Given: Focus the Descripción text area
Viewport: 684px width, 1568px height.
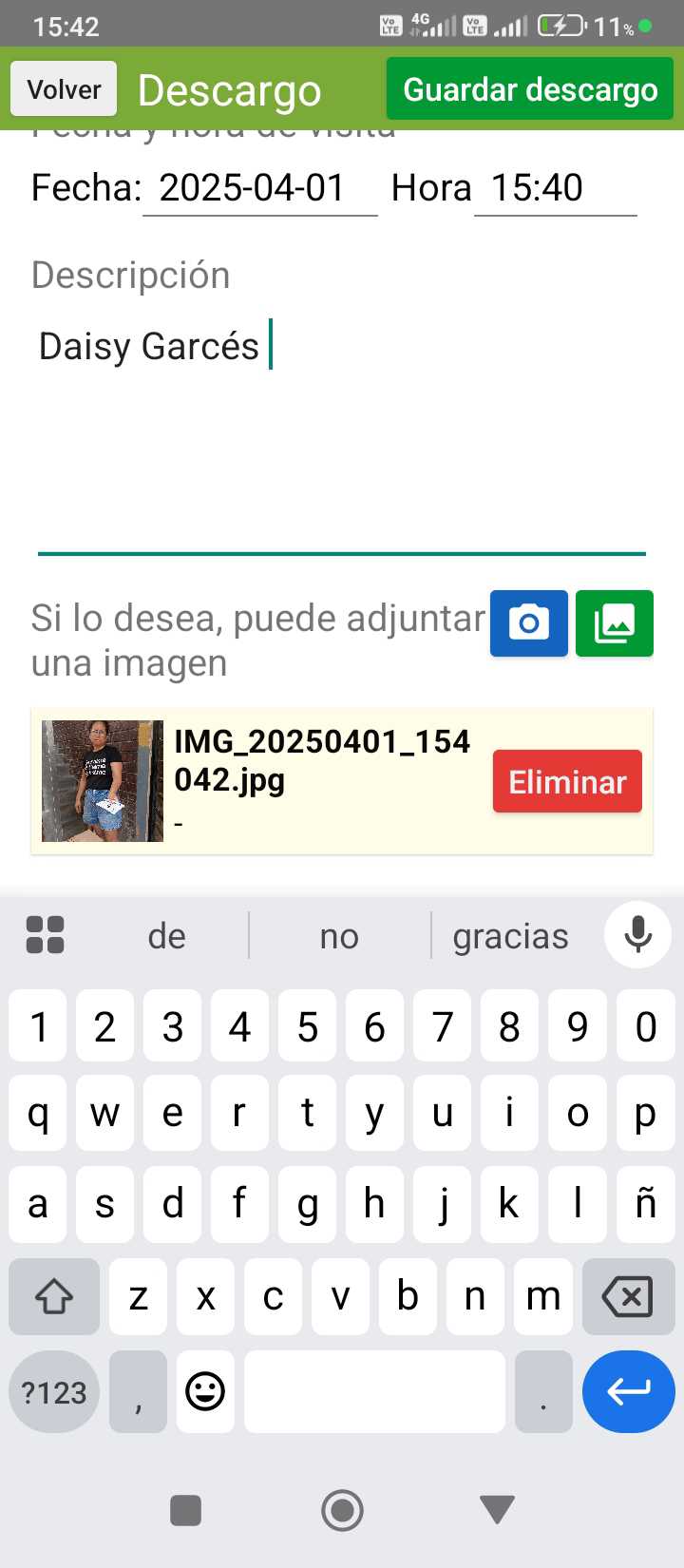Looking at the screenshot, I should point(342,437).
